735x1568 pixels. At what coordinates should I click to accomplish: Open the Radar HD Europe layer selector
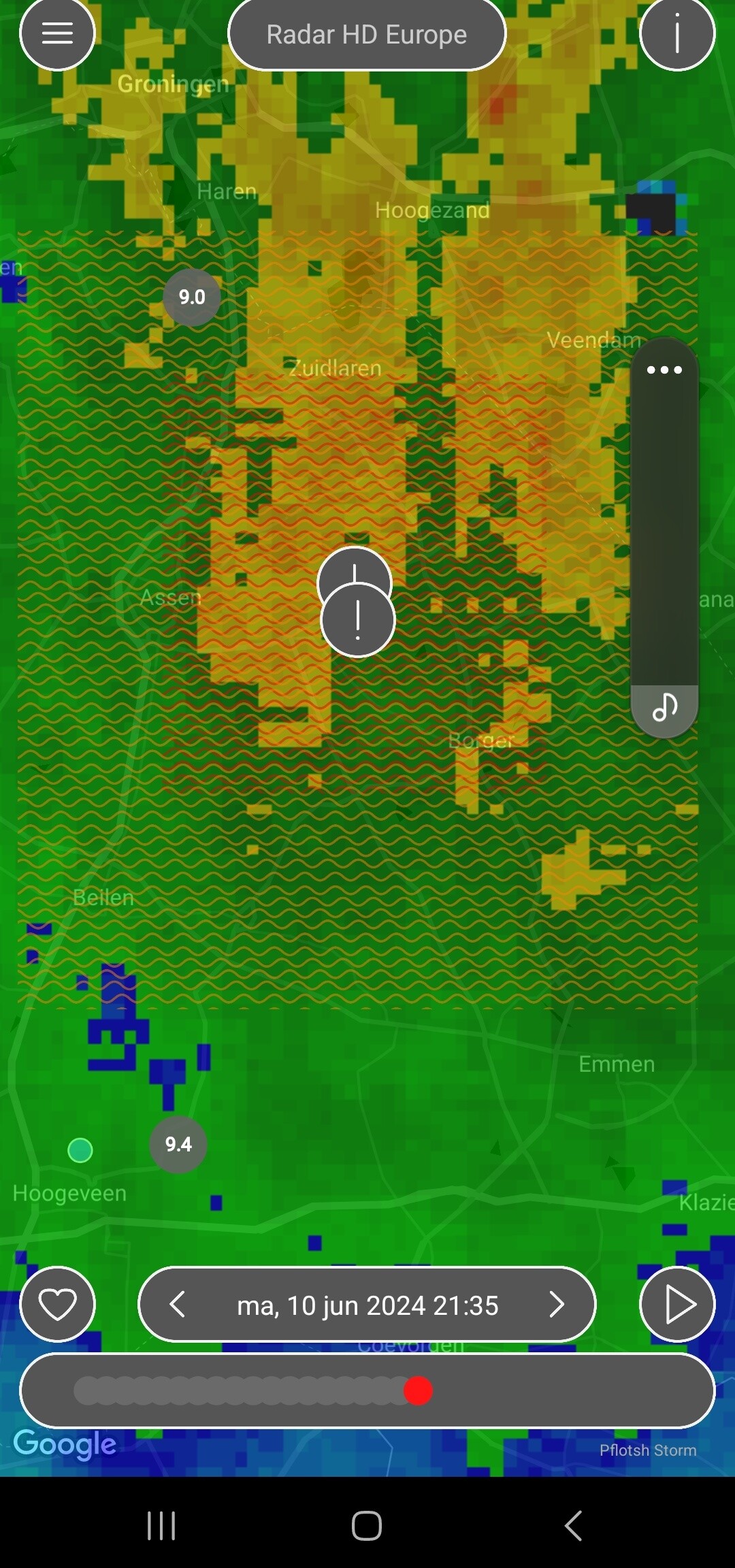[x=367, y=34]
